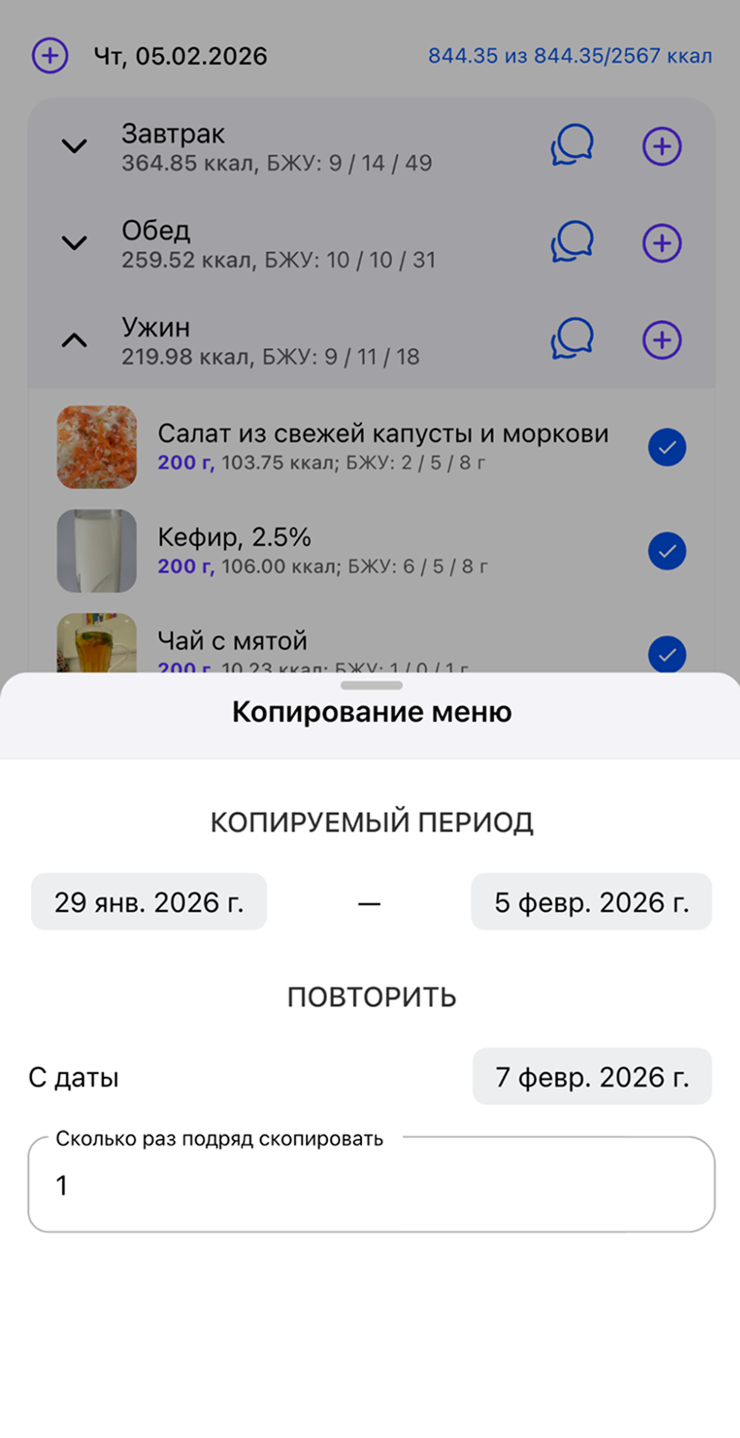Uncheck Салат из свежей капусты и моркови
740x1438 pixels.
point(667,447)
